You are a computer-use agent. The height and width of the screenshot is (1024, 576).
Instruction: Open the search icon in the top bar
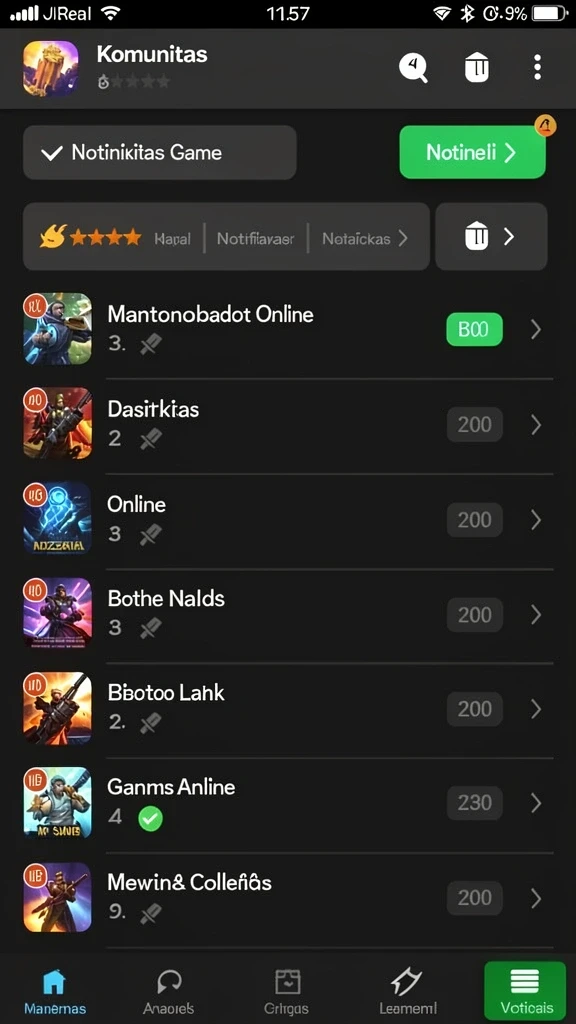point(413,67)
